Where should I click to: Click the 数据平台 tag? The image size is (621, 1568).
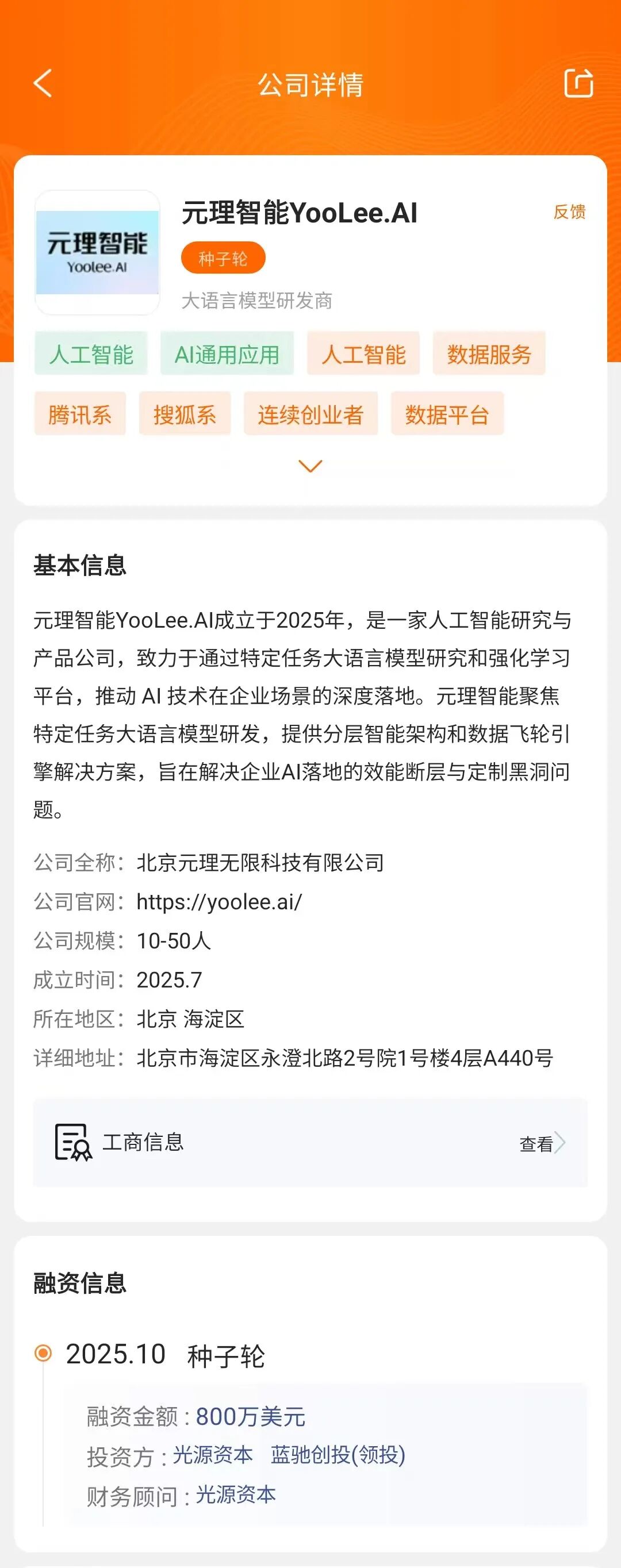[x=447, y=414]
